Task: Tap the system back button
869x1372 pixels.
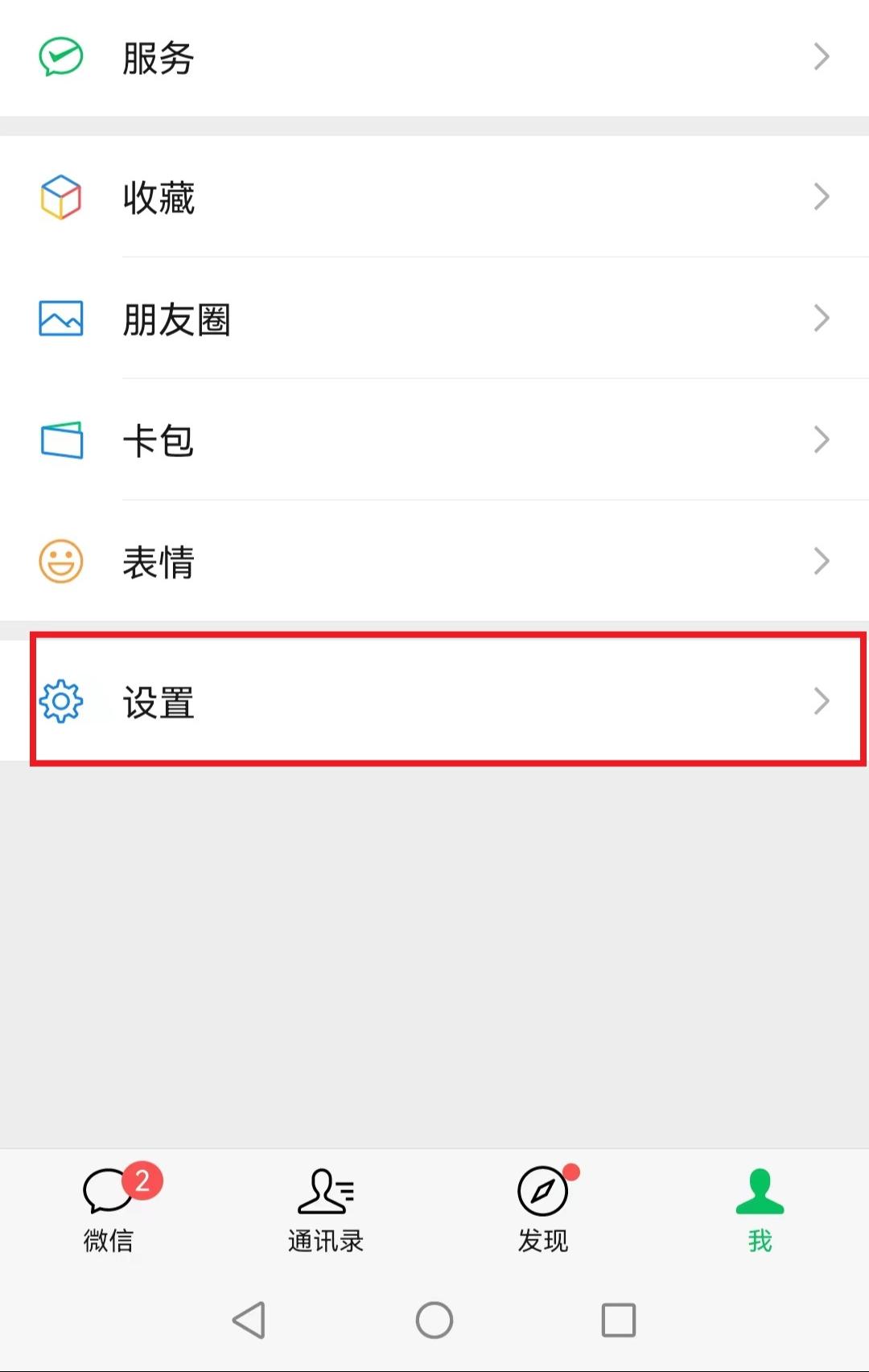Action: (x=249, y=1320)
